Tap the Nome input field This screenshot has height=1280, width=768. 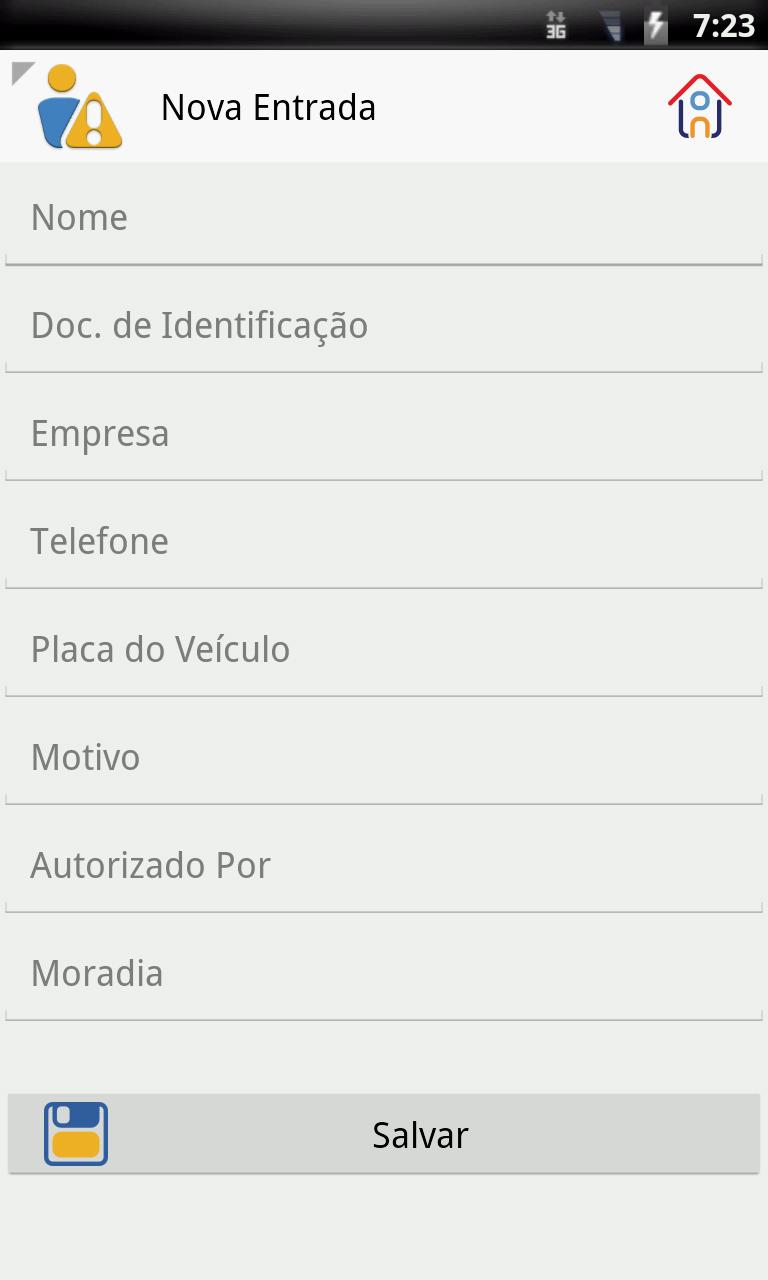tap(384, 218)
